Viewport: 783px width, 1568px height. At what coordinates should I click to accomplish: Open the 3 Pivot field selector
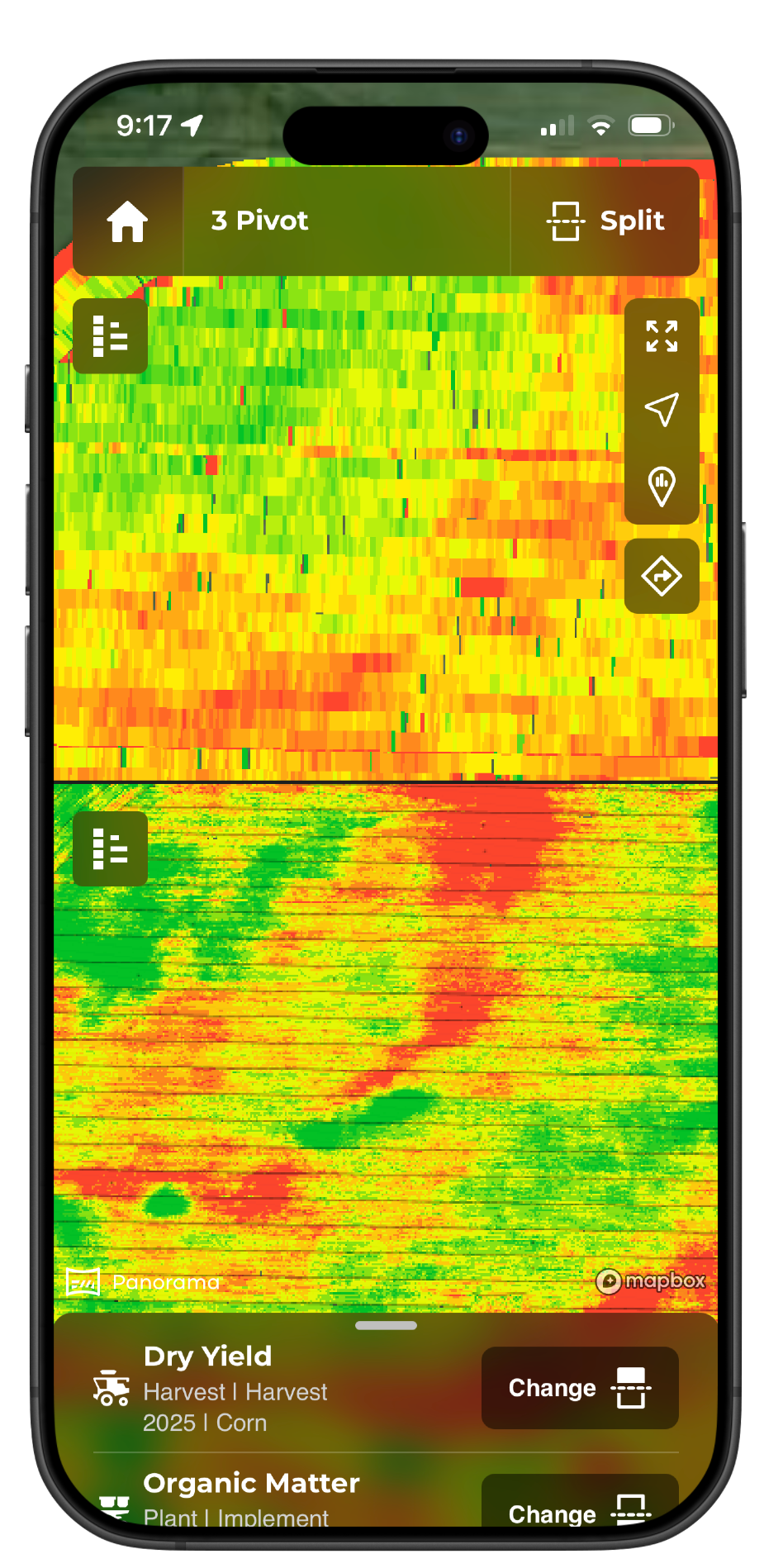[347, 221]
